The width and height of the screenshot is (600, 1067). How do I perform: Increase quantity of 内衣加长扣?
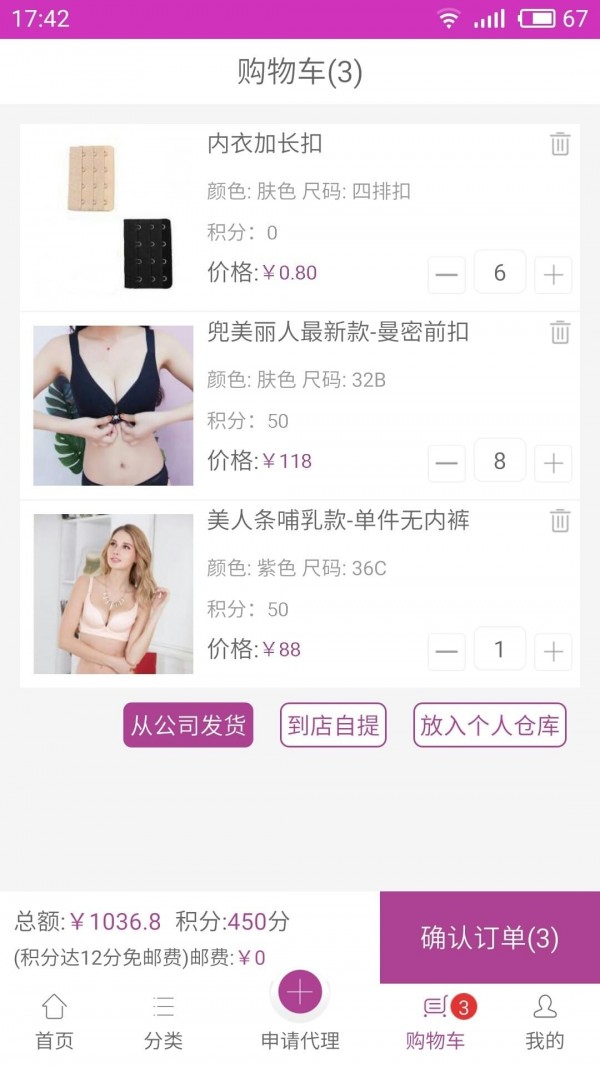pos(553,274)
